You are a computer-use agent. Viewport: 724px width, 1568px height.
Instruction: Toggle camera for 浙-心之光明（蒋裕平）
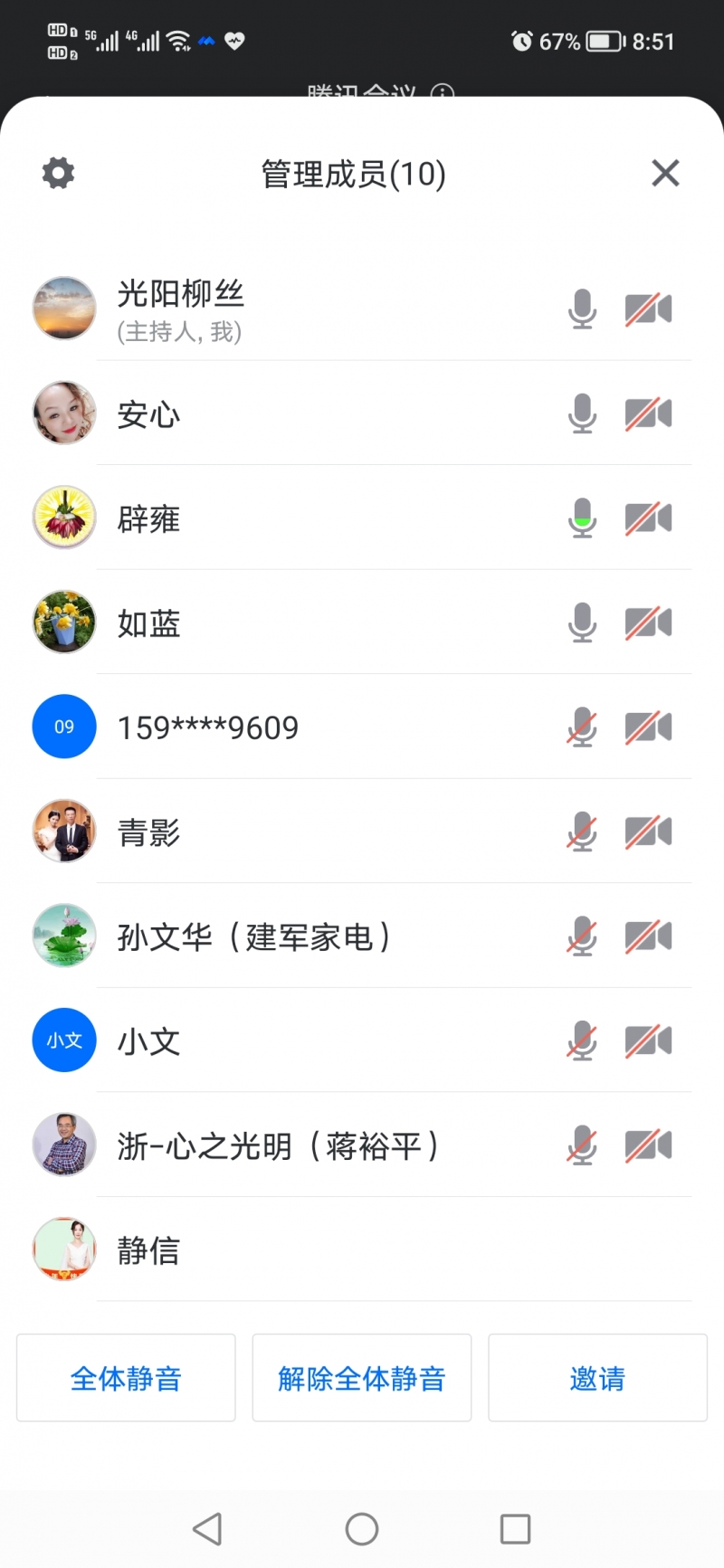[648, 1146]
